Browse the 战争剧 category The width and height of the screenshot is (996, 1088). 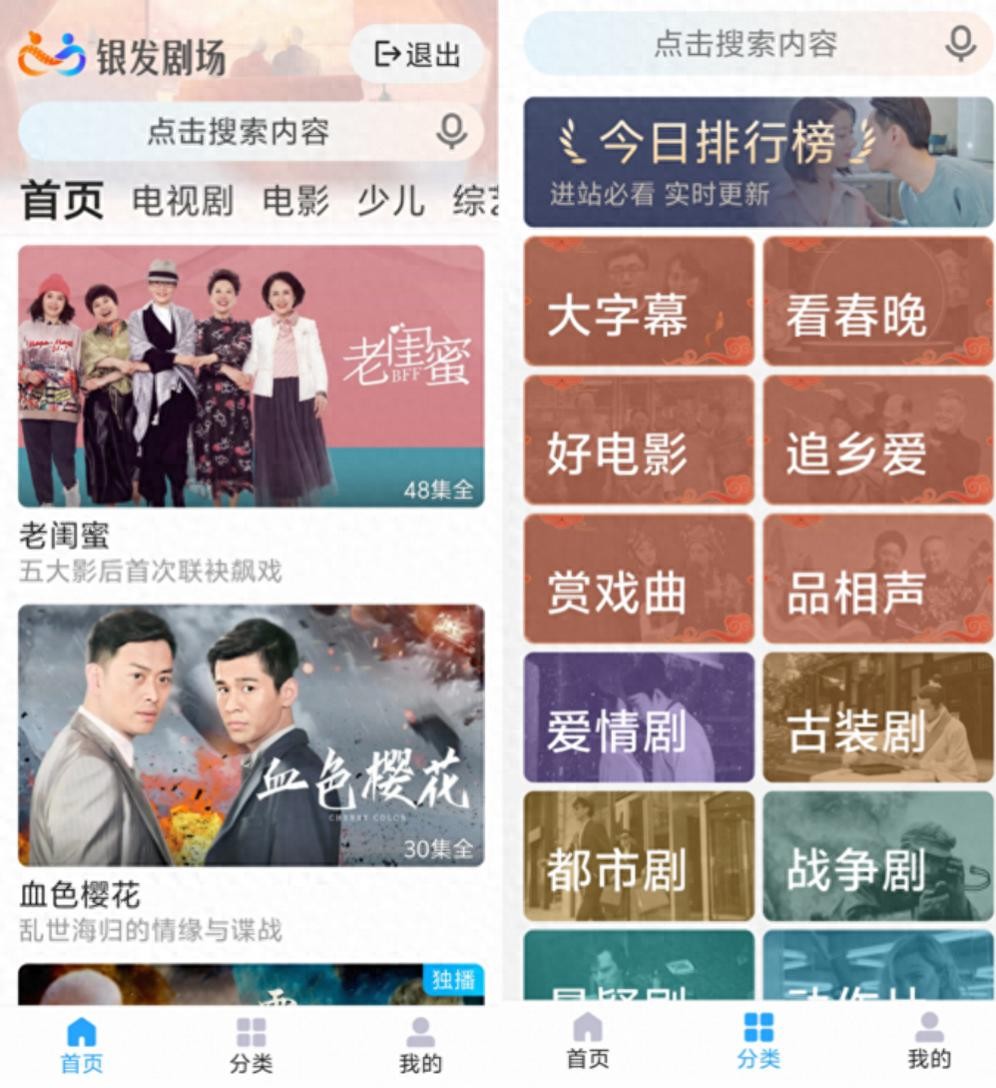(878, 857)
